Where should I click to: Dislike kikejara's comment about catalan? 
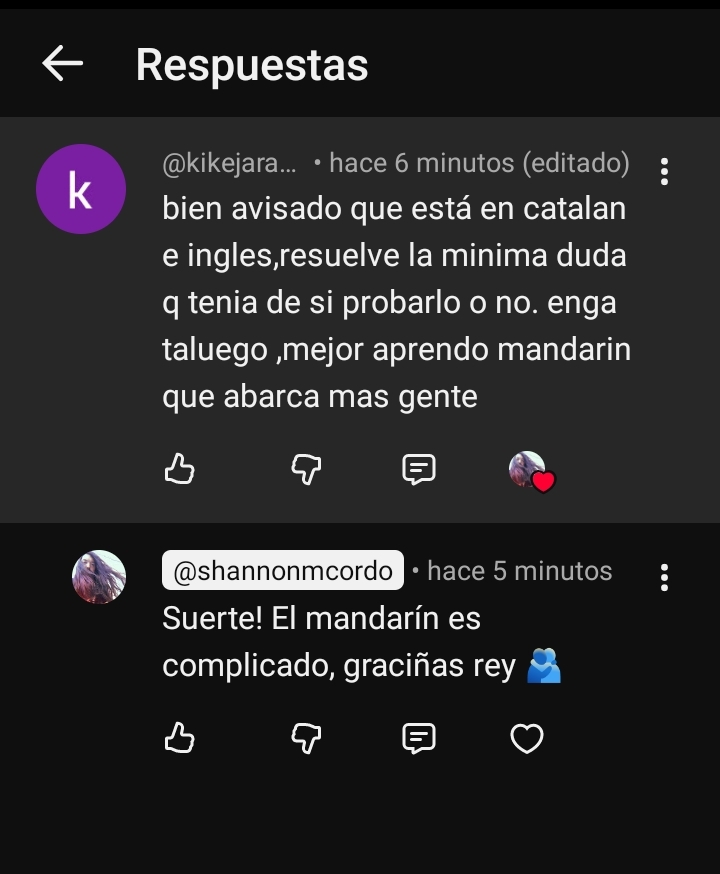[305, 469]
